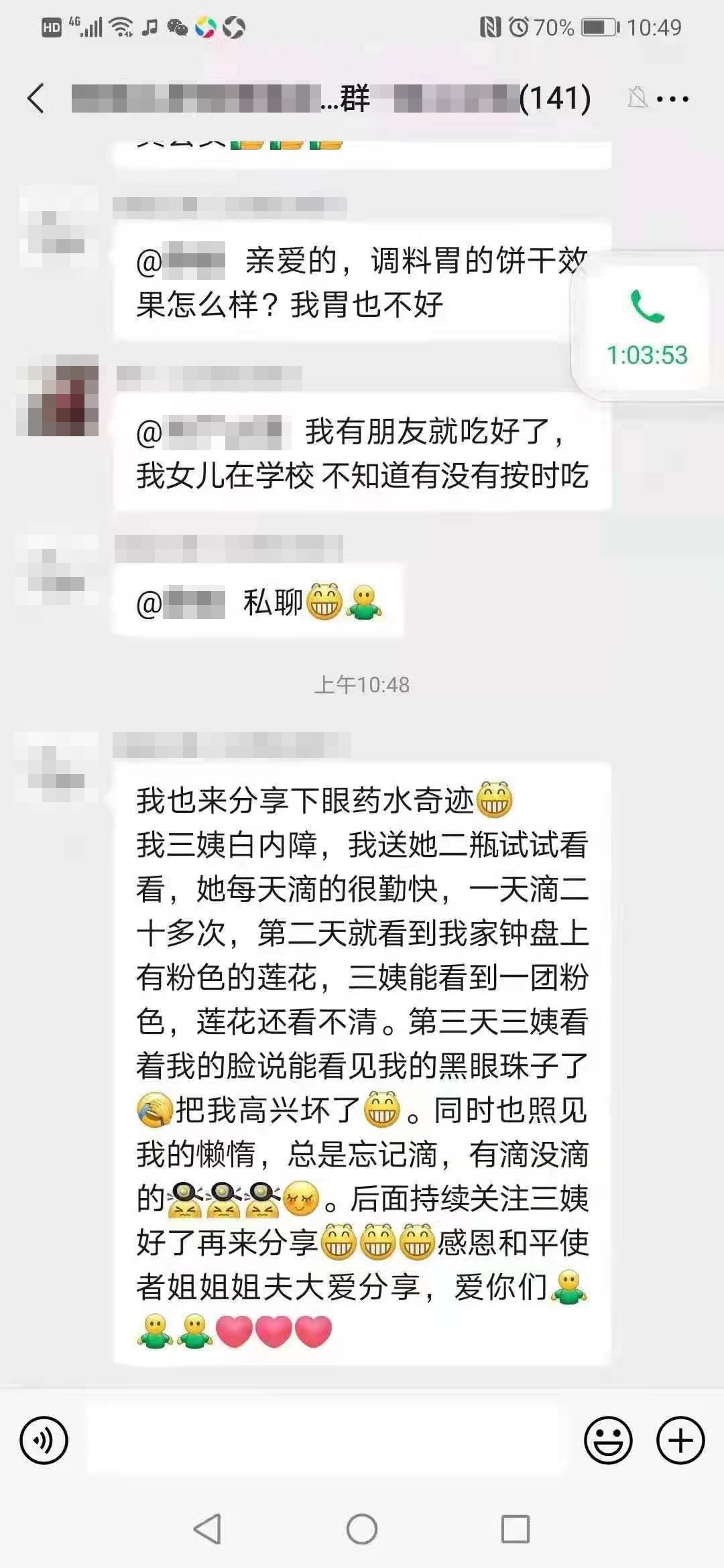The width and height of the screenshot is (724, 1568).
Task: Go back from the group chat
Action: (x=36, y=99)
